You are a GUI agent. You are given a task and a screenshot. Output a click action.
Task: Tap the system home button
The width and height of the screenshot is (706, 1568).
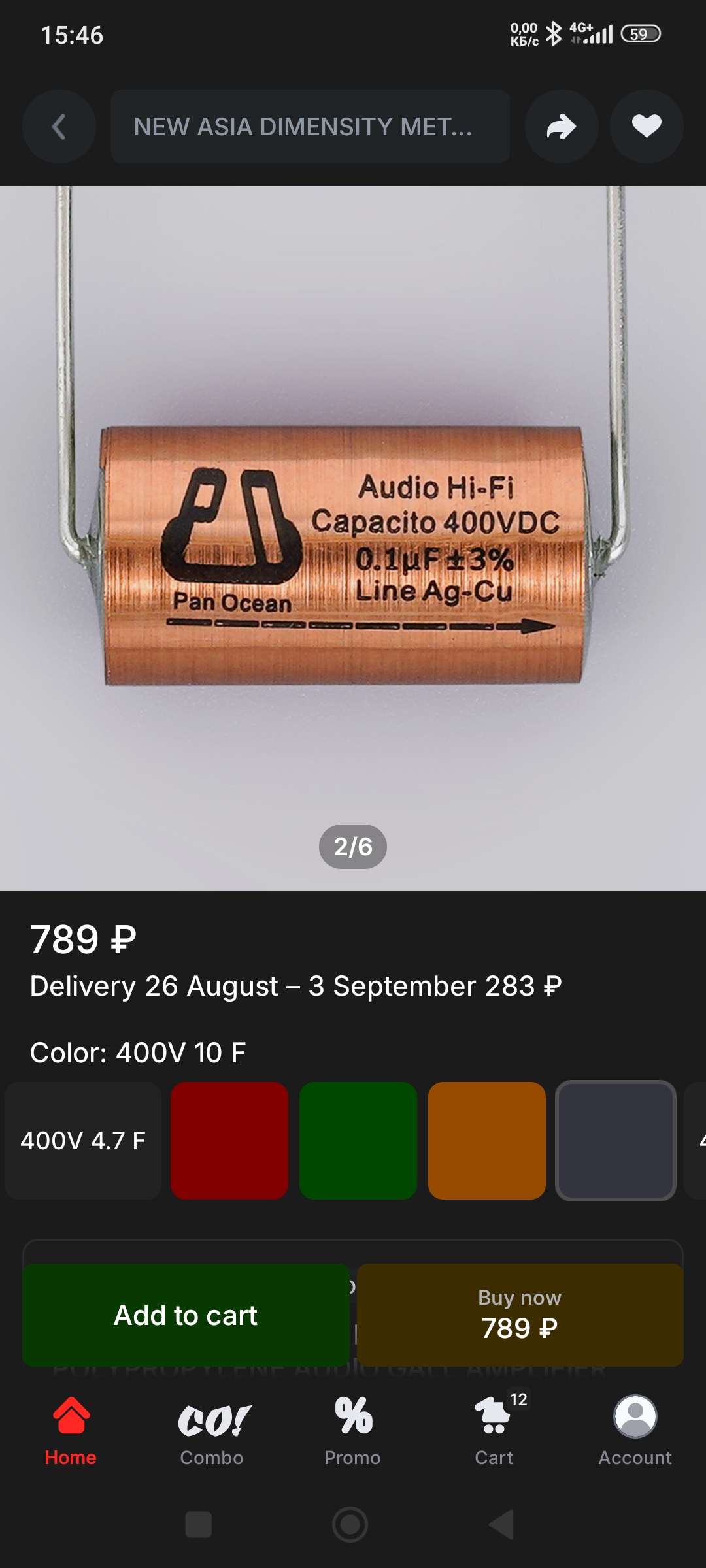point(350,1525)
